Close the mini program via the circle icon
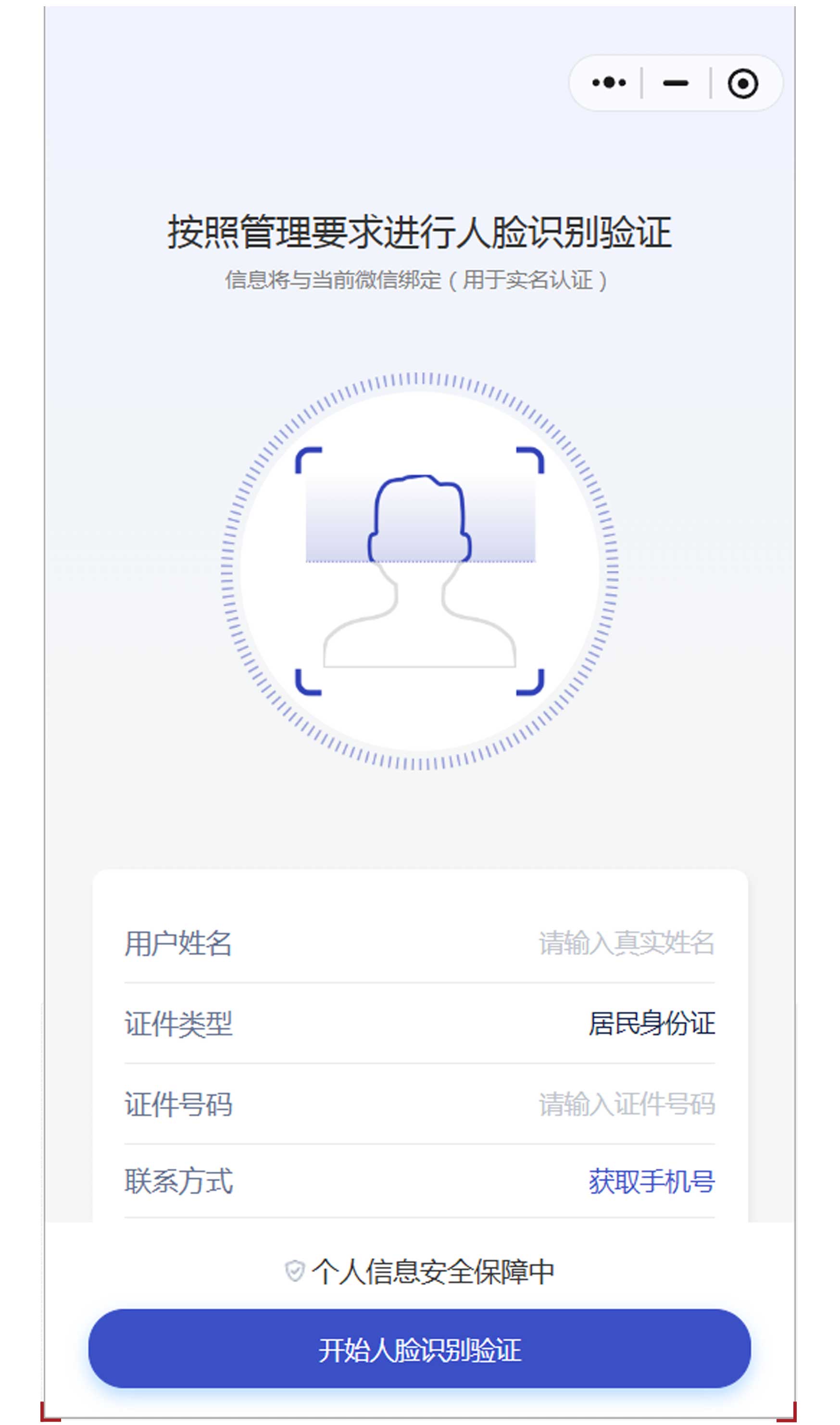This screenshot has height=1425, width=840. click(742, 84)
